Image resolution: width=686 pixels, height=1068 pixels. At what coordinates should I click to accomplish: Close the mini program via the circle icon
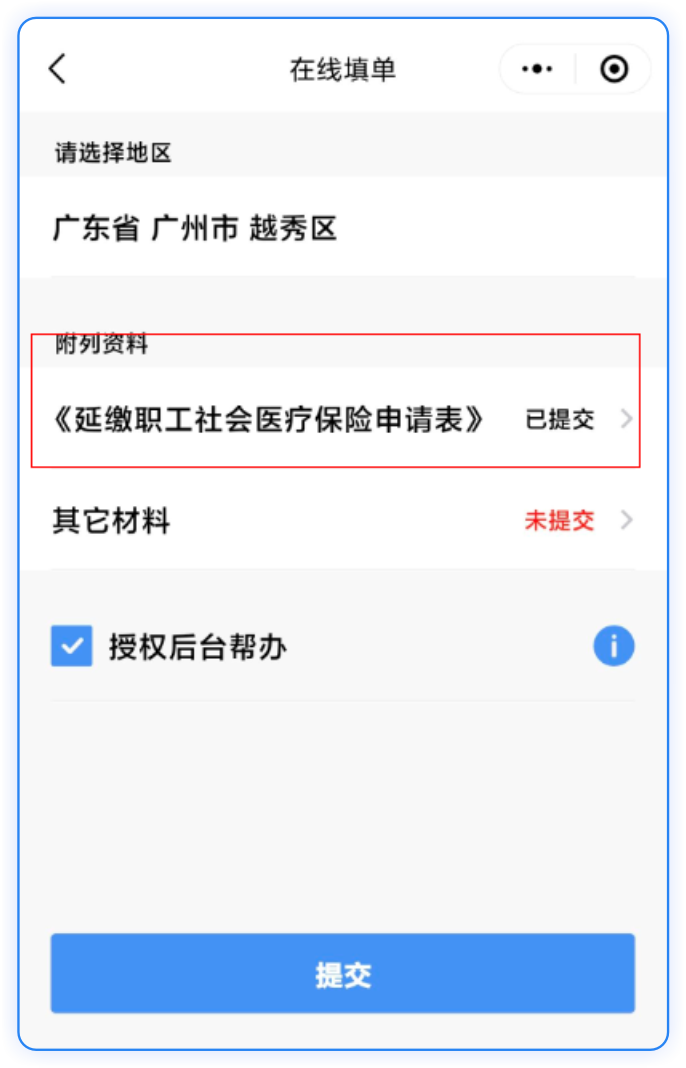(x=613, y=69)
